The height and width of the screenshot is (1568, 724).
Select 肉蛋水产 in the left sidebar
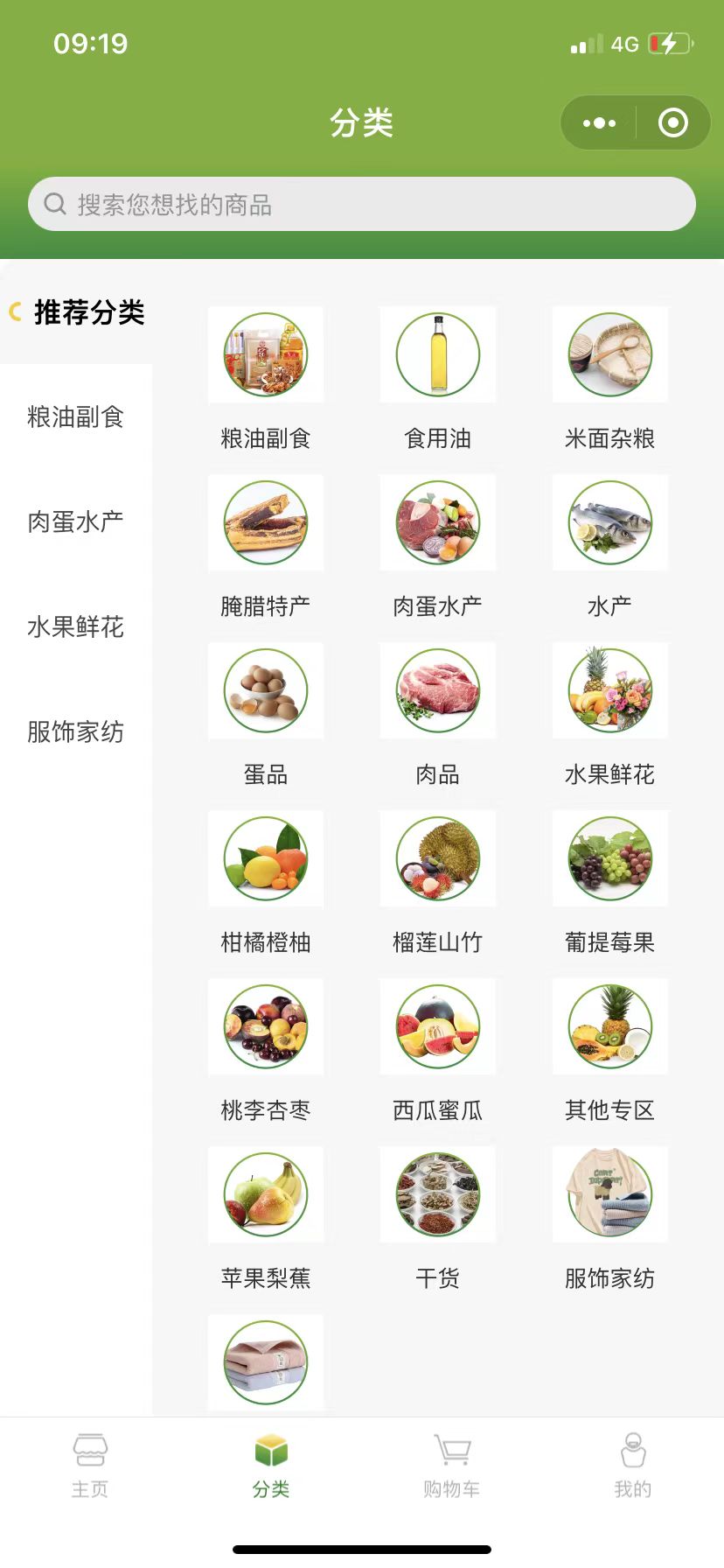point(76,521)
